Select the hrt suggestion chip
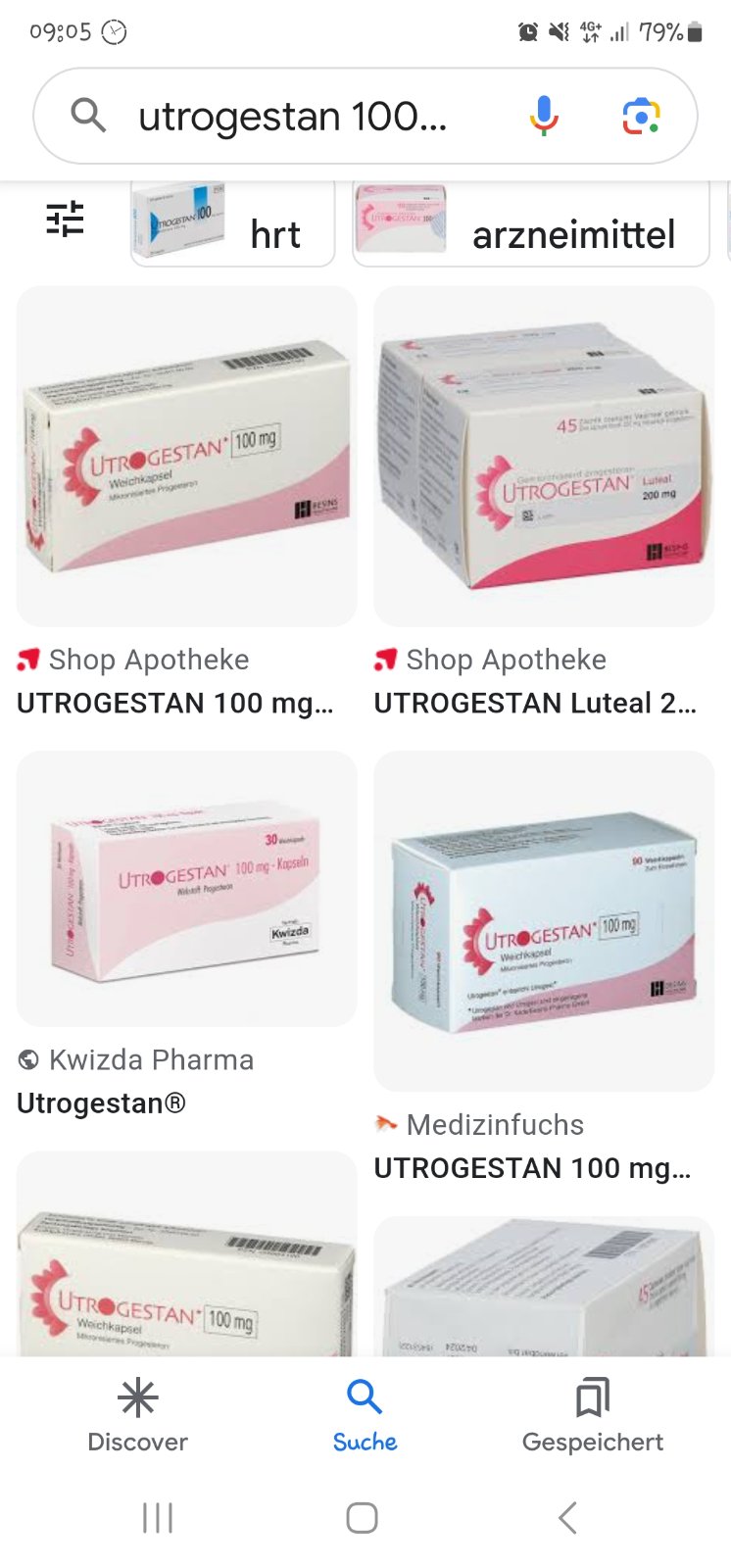 [x=233, y=224]
